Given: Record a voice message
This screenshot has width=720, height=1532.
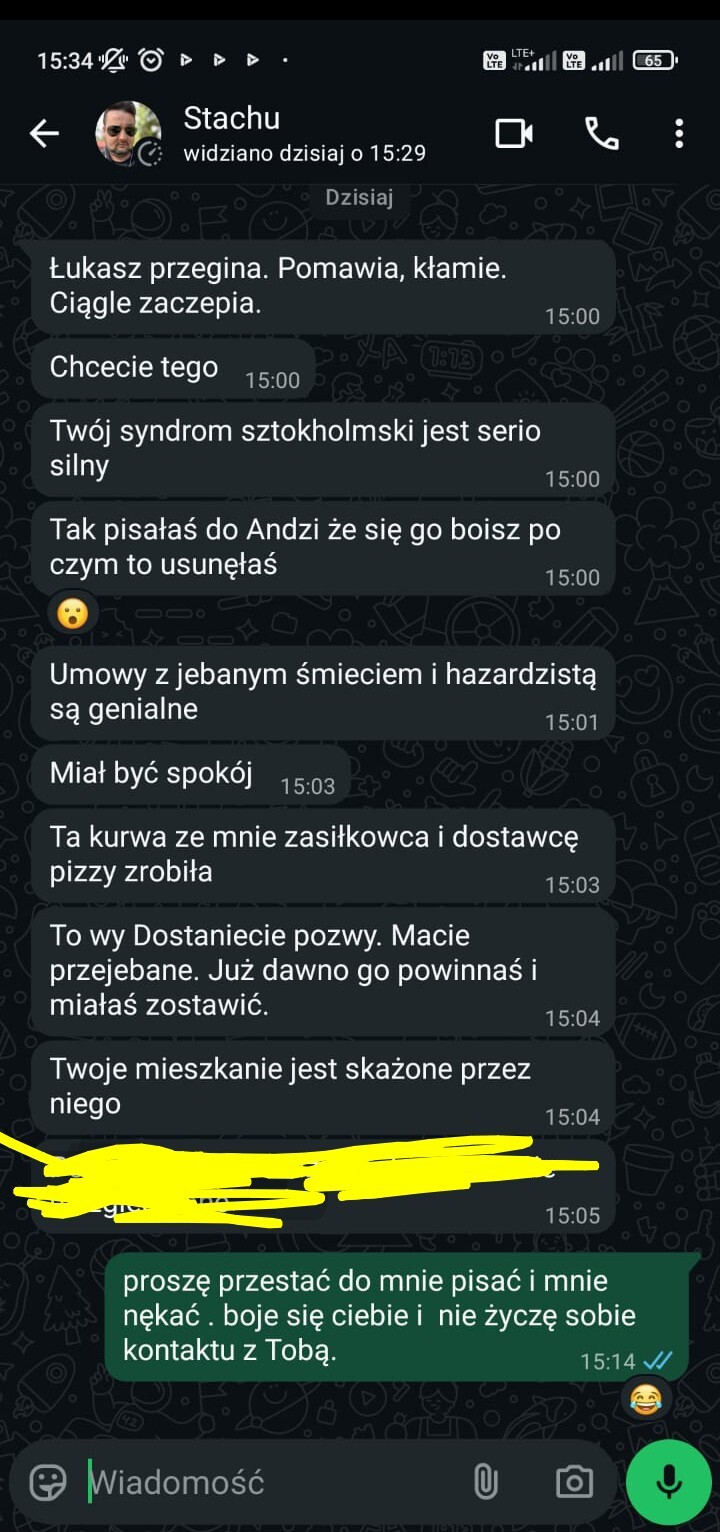Looking at the screenshot, I should 669,1481.
